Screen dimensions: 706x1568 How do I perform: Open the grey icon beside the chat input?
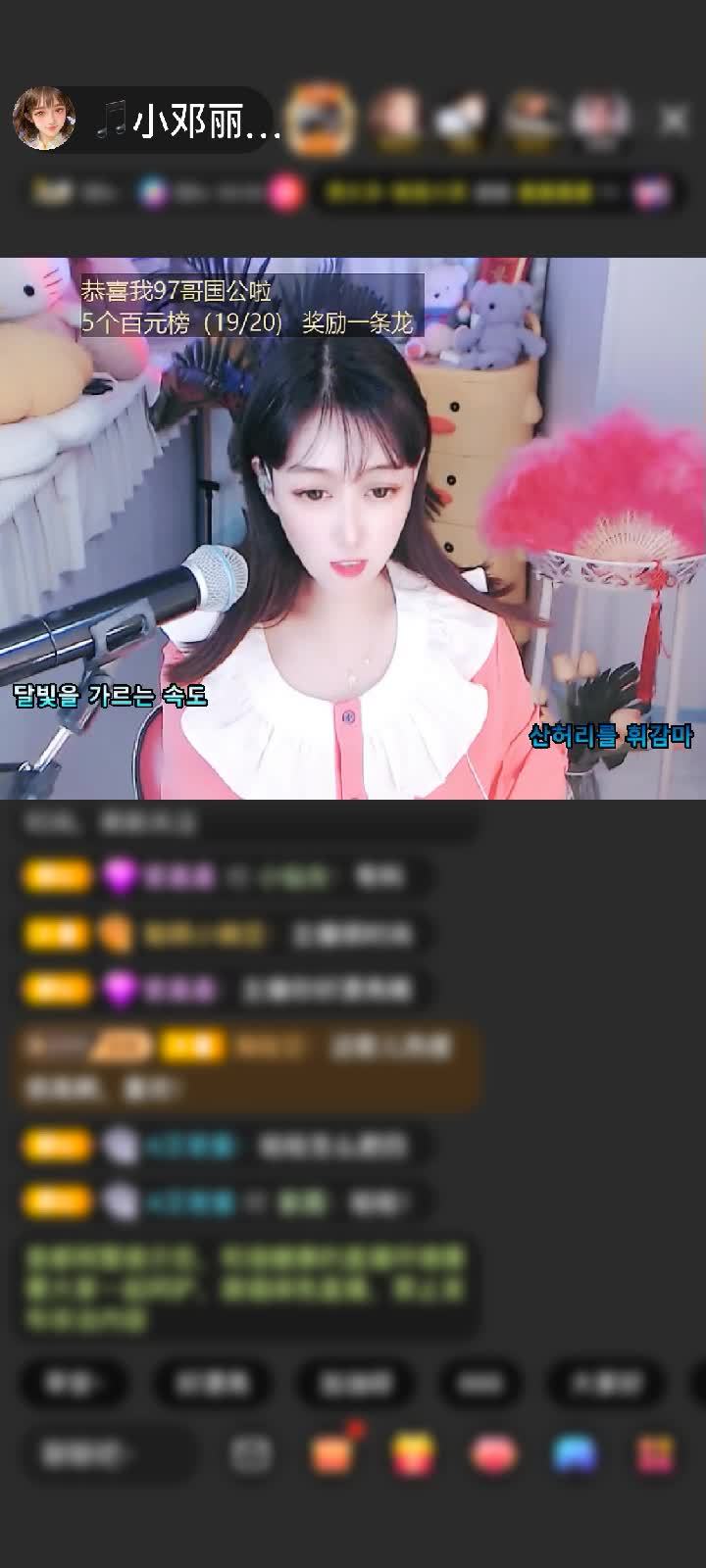(x=251, y=1454)
